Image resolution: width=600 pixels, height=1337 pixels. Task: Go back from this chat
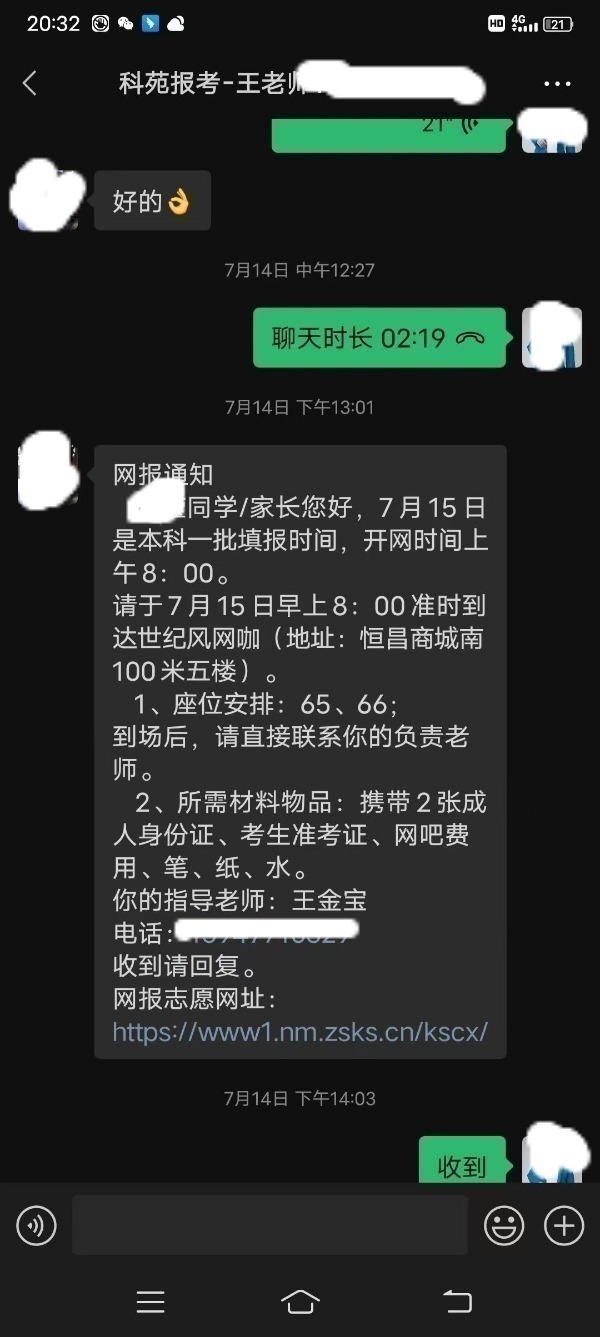pos(29,84)
